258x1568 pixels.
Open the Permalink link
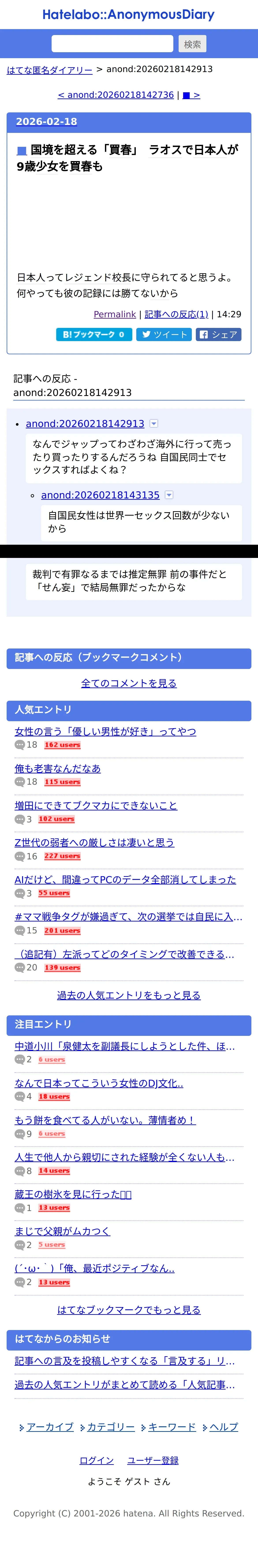pos(114,314)
